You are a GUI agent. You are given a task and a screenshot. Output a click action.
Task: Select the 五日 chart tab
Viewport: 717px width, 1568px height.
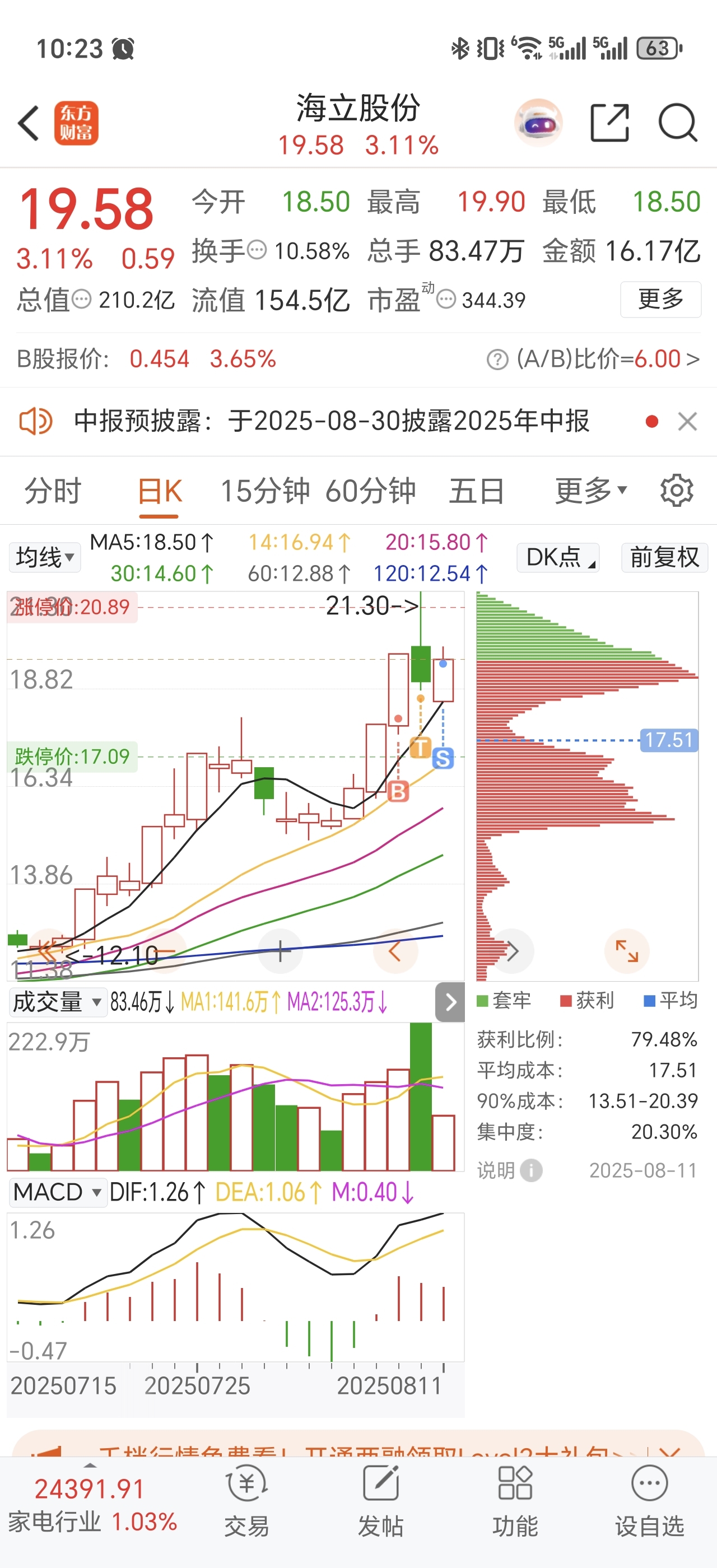coord(477,491)
